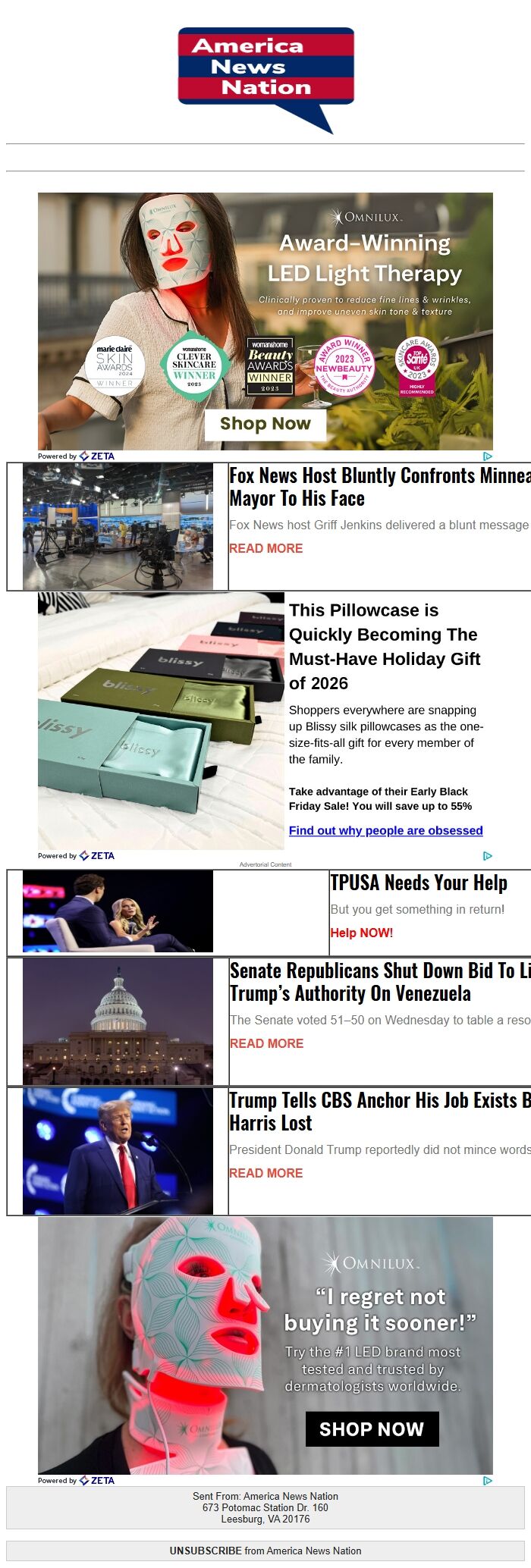Read more about the Fox News host story
This screenshot has width=531, height=1568.
pos(265,548)
